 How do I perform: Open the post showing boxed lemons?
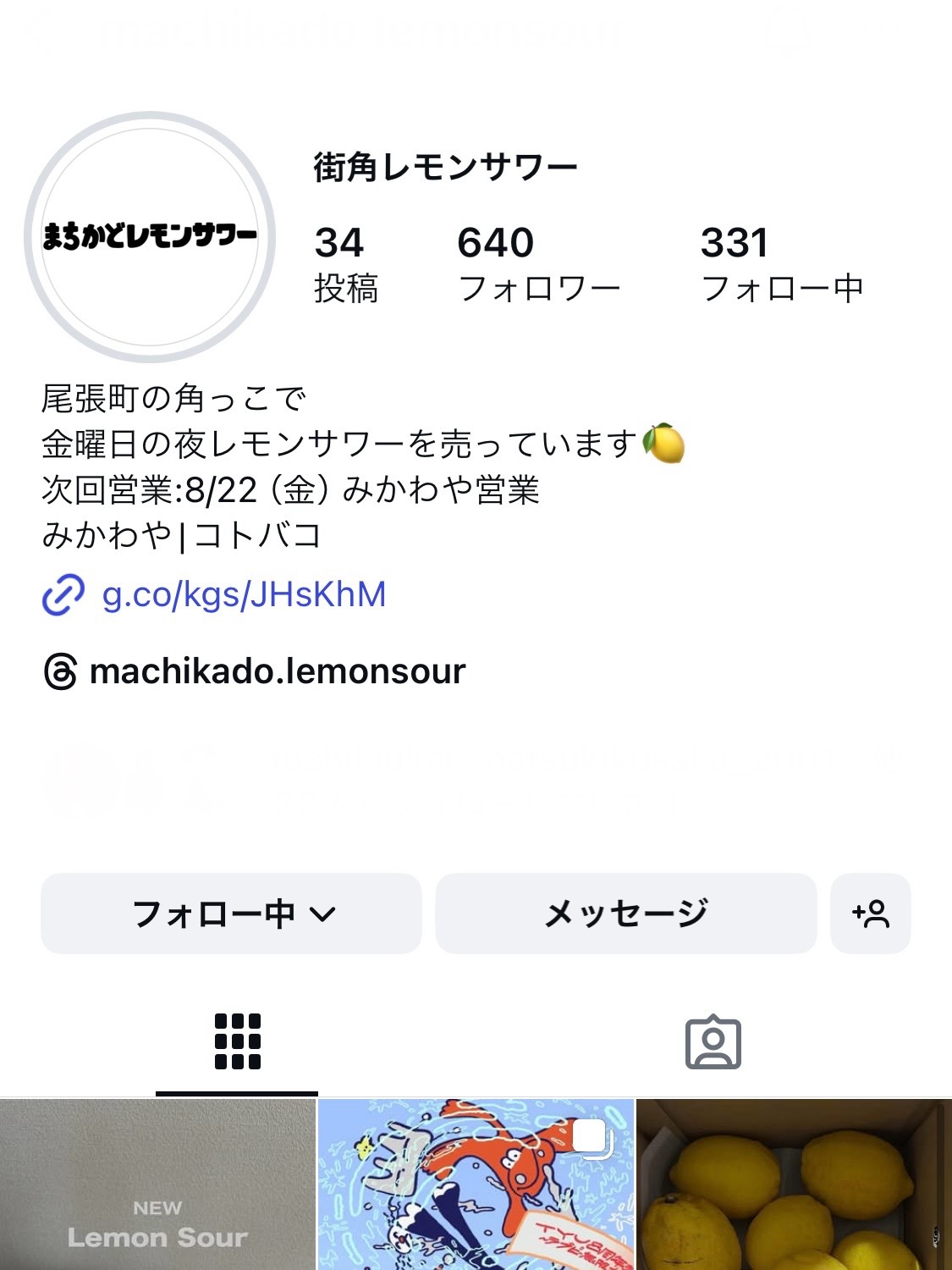[x=794, y=1185]
